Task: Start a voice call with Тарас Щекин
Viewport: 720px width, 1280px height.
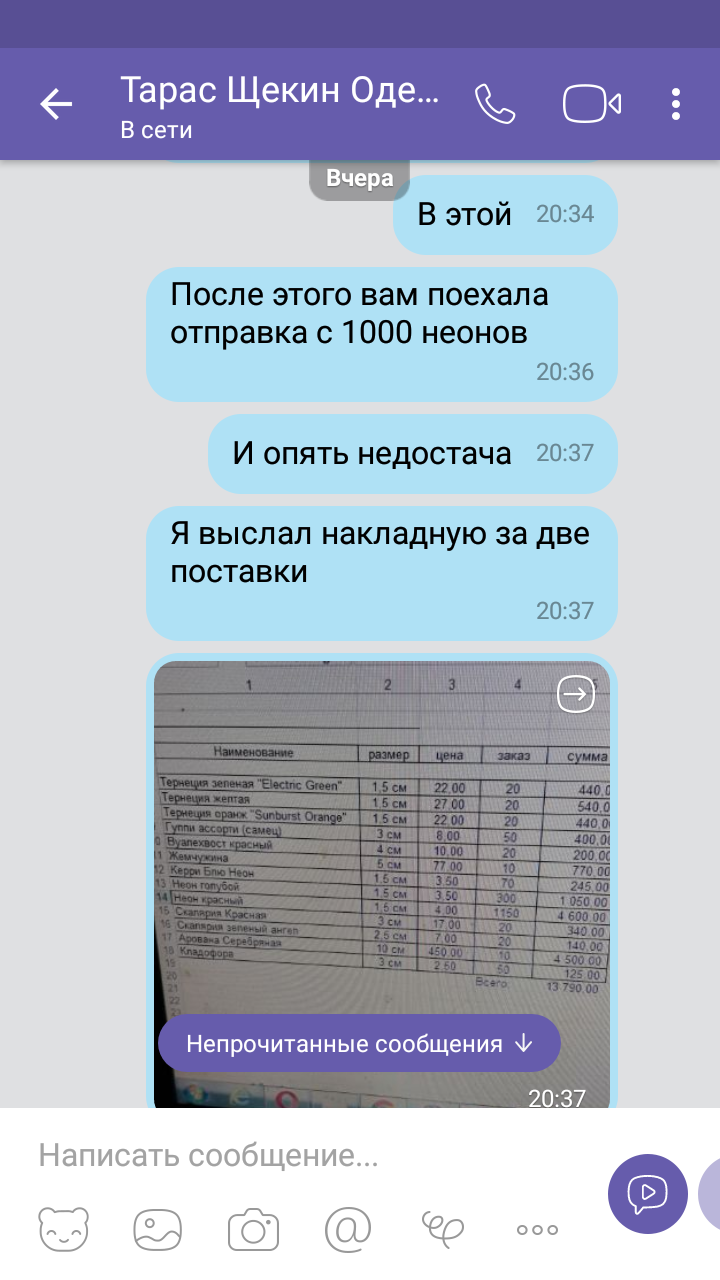Action: coord(494,104)
